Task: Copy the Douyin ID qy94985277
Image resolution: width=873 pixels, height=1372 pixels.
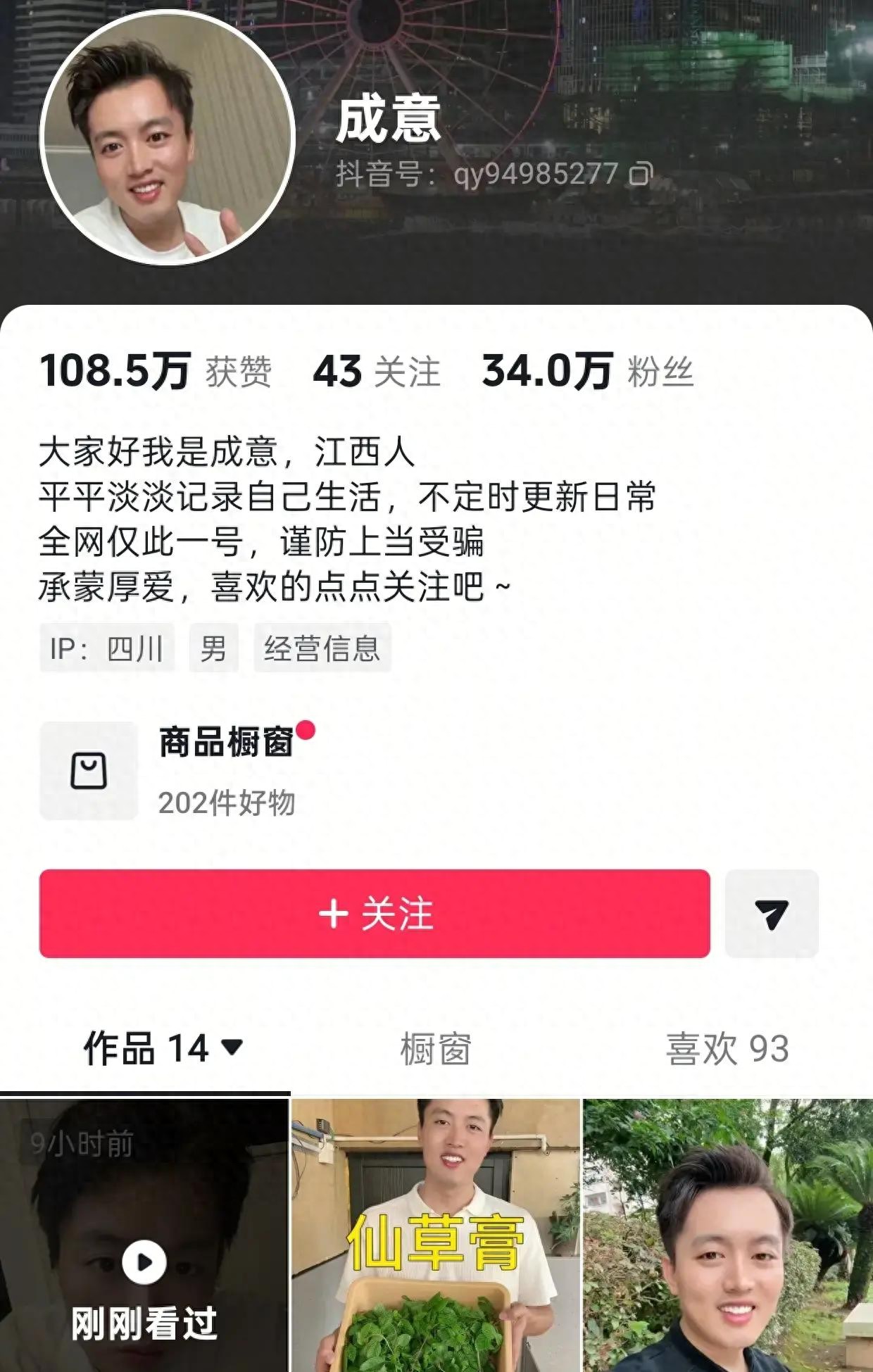Action: tap(641, 173)
